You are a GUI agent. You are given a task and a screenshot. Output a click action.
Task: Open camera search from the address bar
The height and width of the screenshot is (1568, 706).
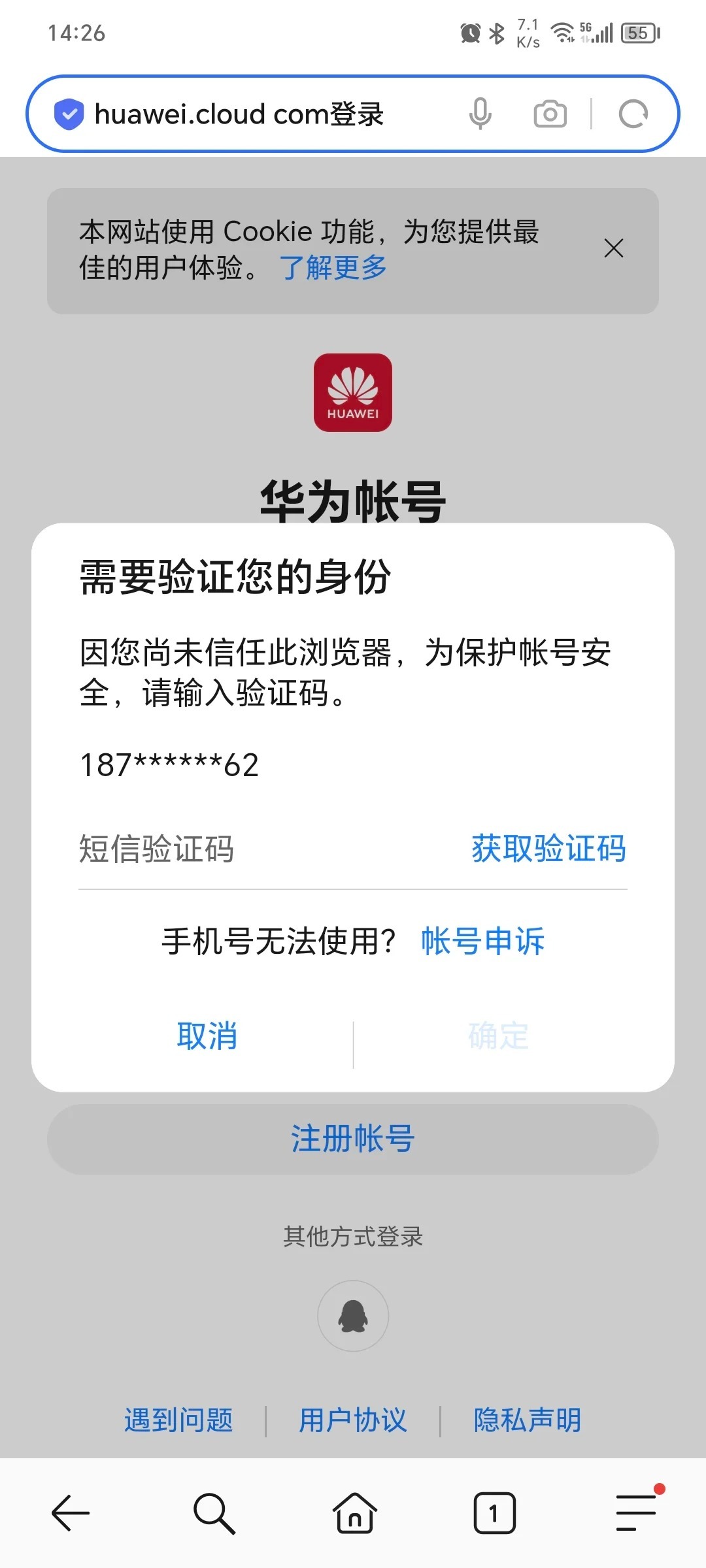[x=549, y=113]
